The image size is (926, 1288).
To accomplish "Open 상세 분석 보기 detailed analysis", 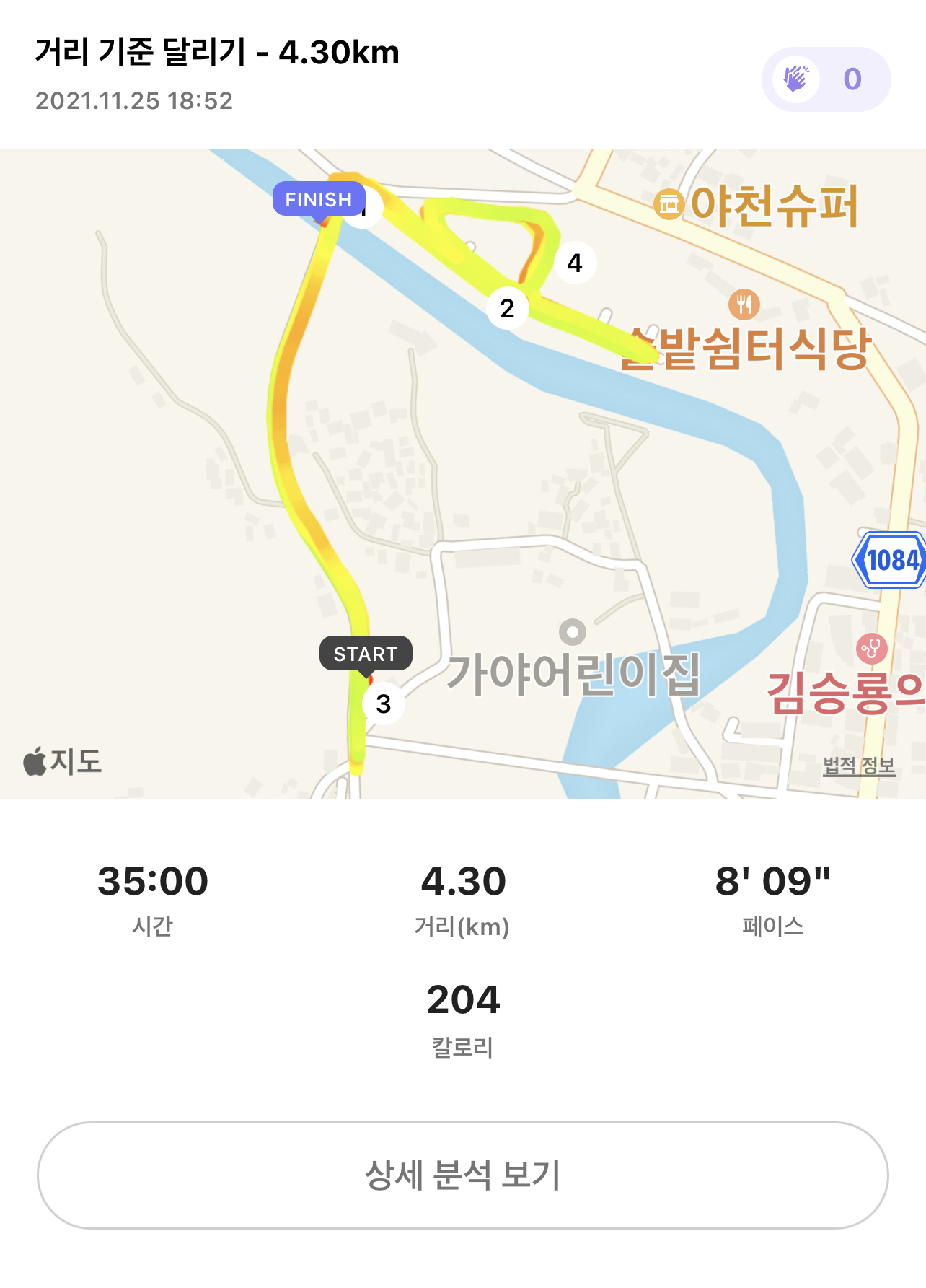I will 462,1175.
